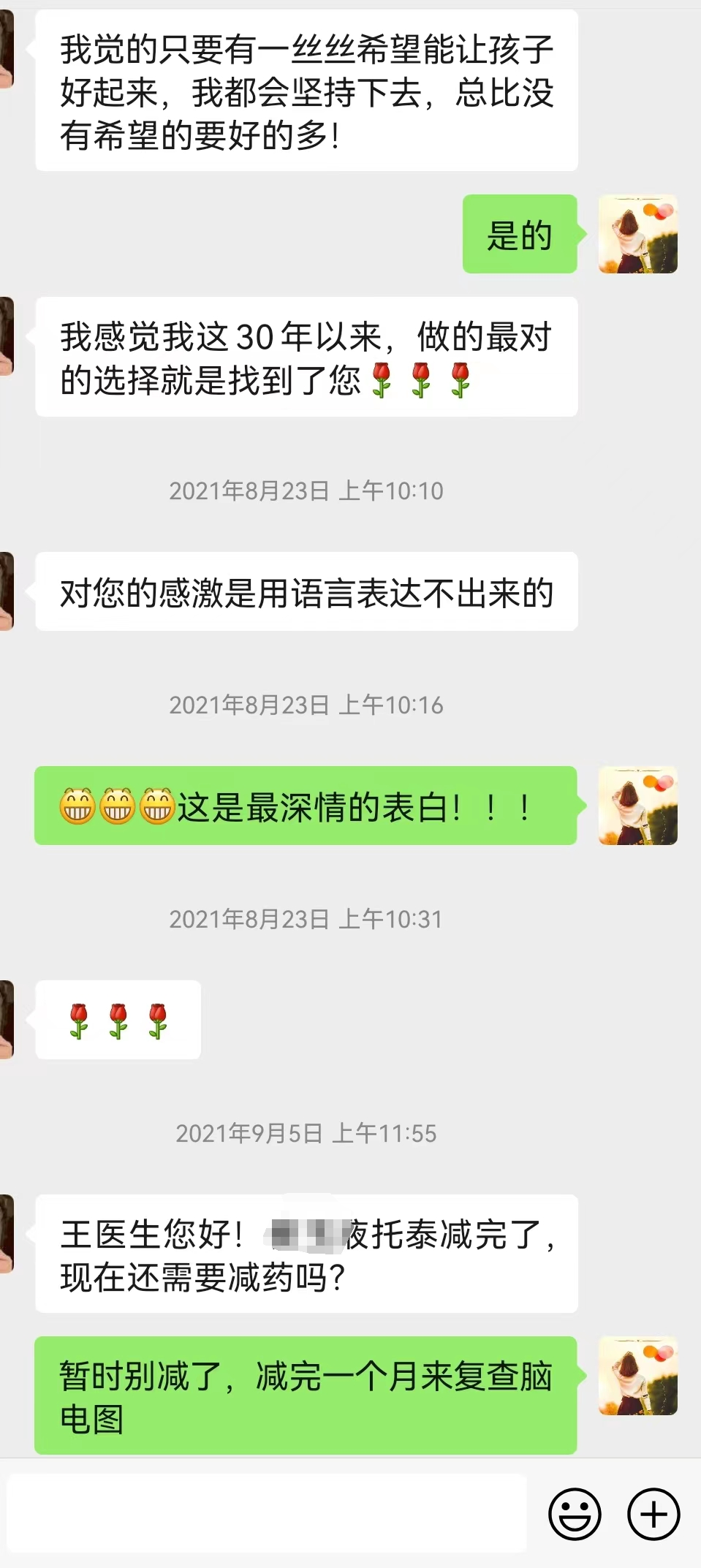Open the plus attachment menu

pyautogui.click(x=653, y=1514)
